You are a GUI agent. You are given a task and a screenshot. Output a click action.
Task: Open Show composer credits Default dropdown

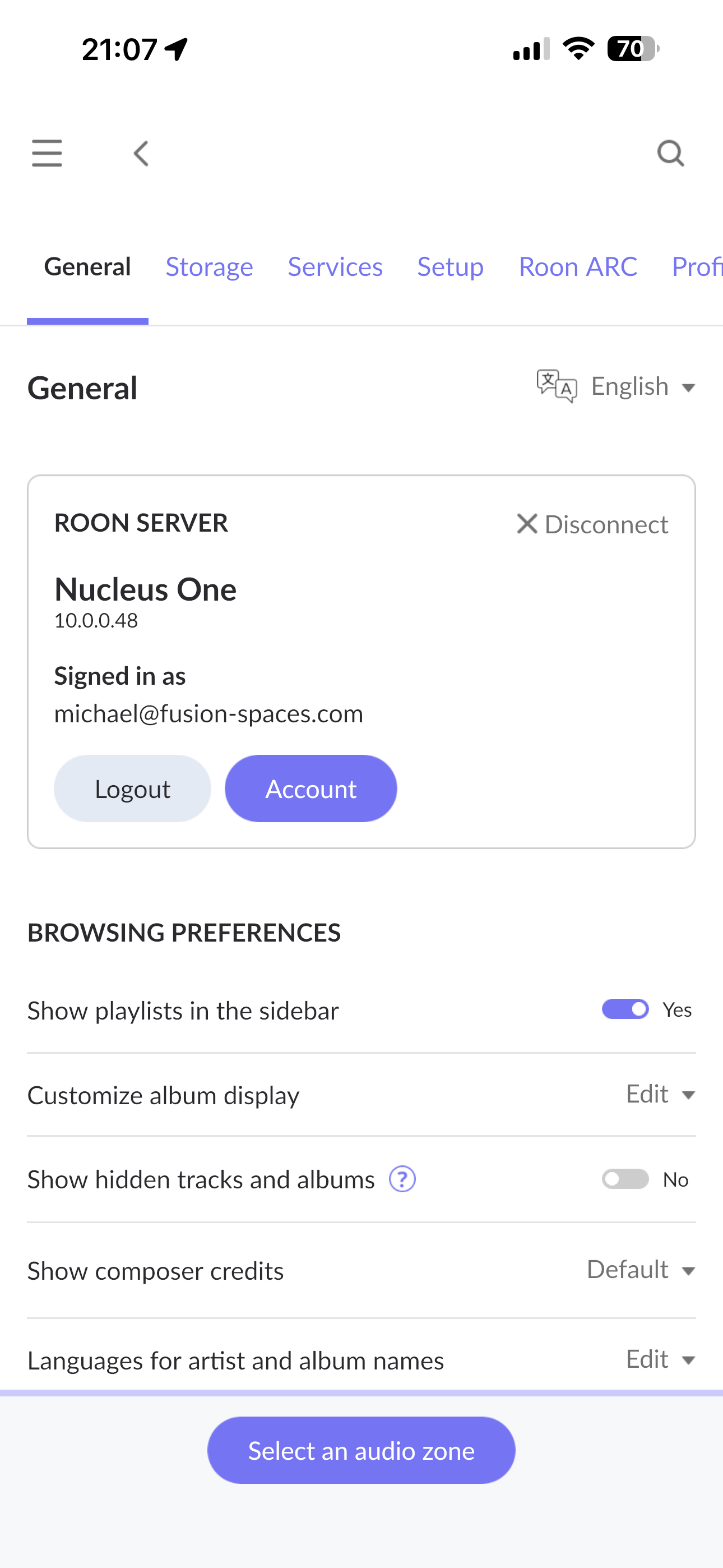coord(641,1270)
